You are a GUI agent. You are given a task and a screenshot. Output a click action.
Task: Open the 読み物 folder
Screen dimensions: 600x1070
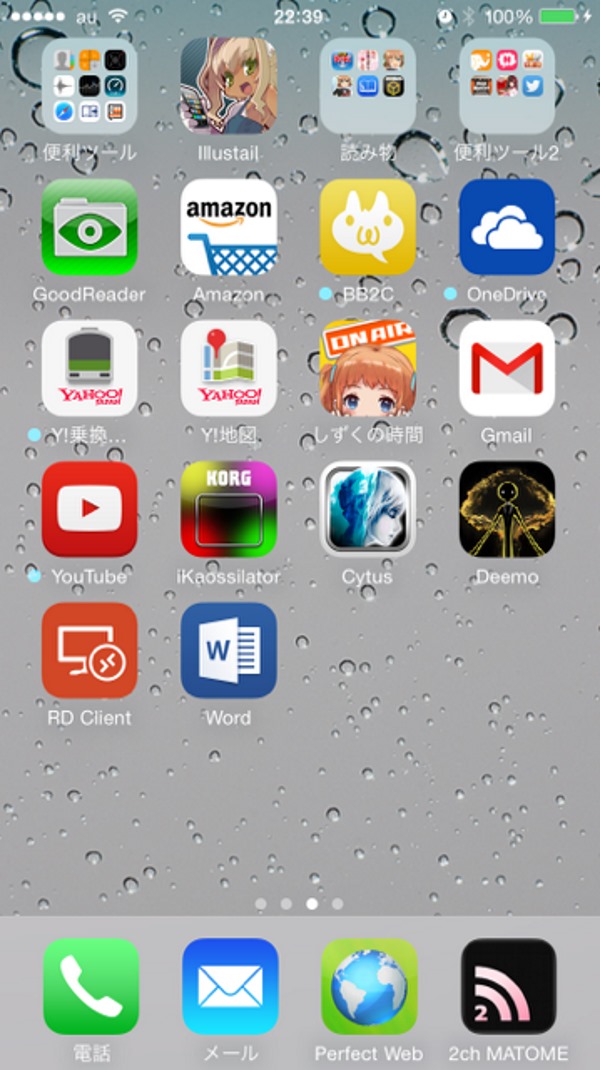coord(368,87)
